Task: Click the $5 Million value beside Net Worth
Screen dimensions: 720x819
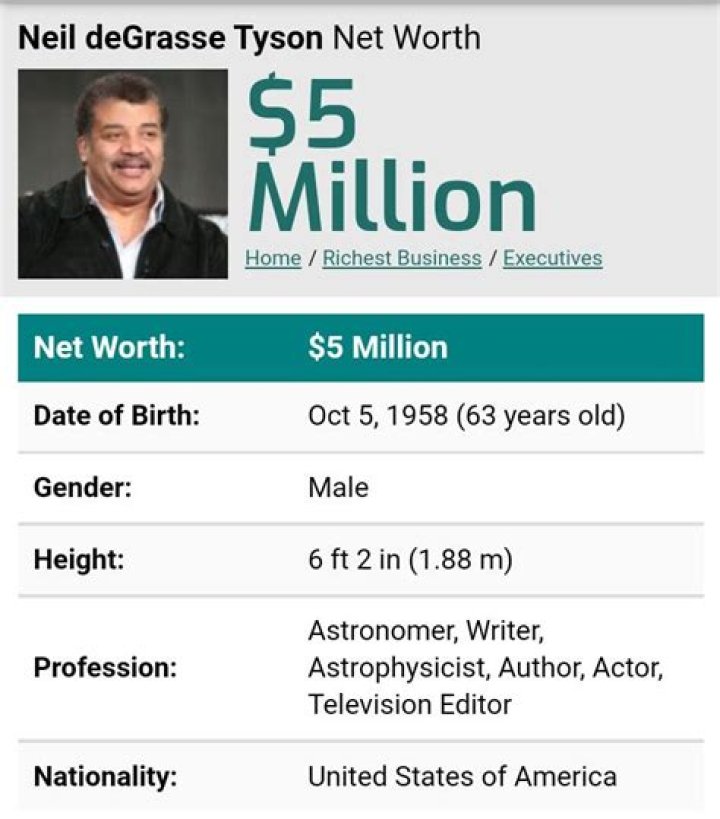Action: 378,347
